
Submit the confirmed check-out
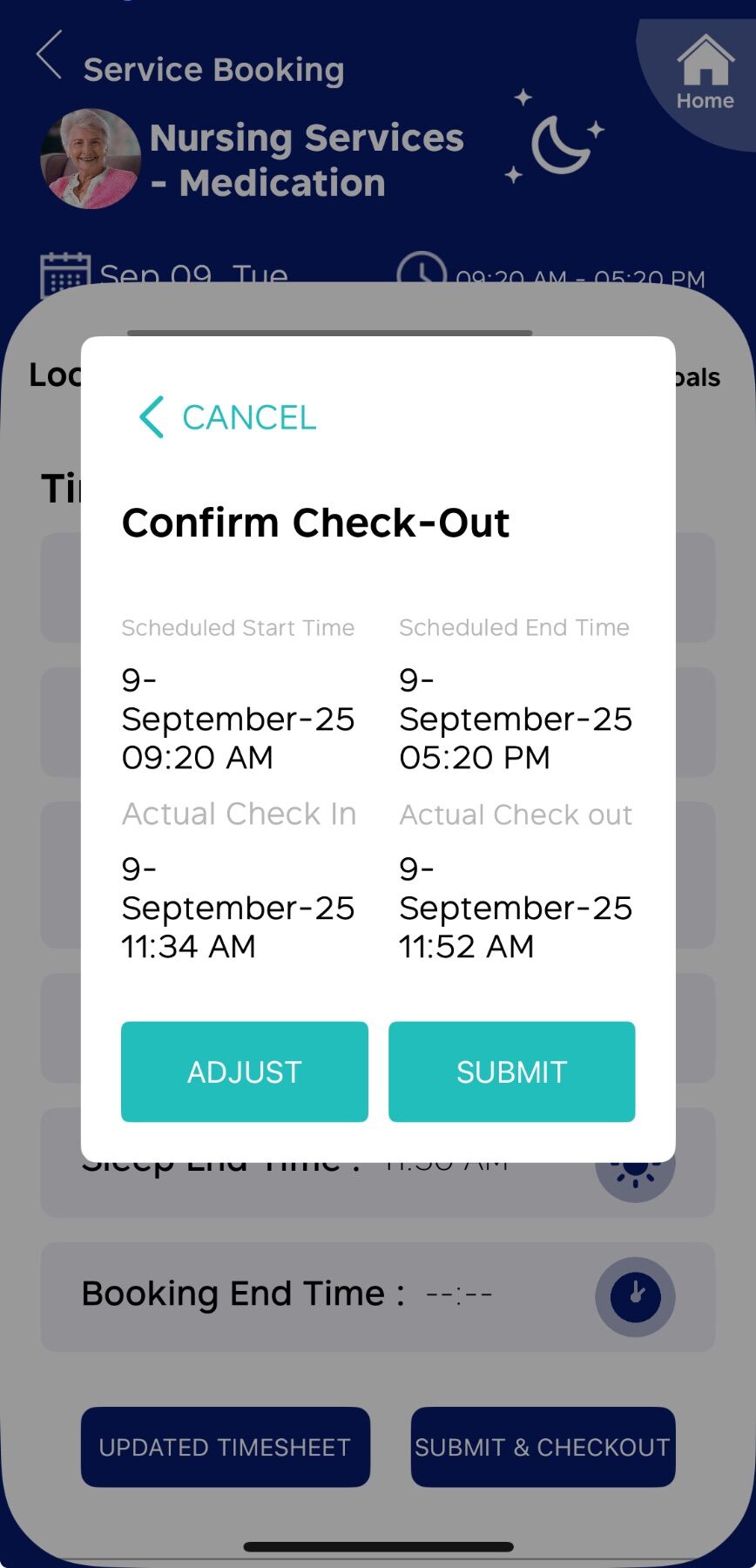(x=511, y=1071)
